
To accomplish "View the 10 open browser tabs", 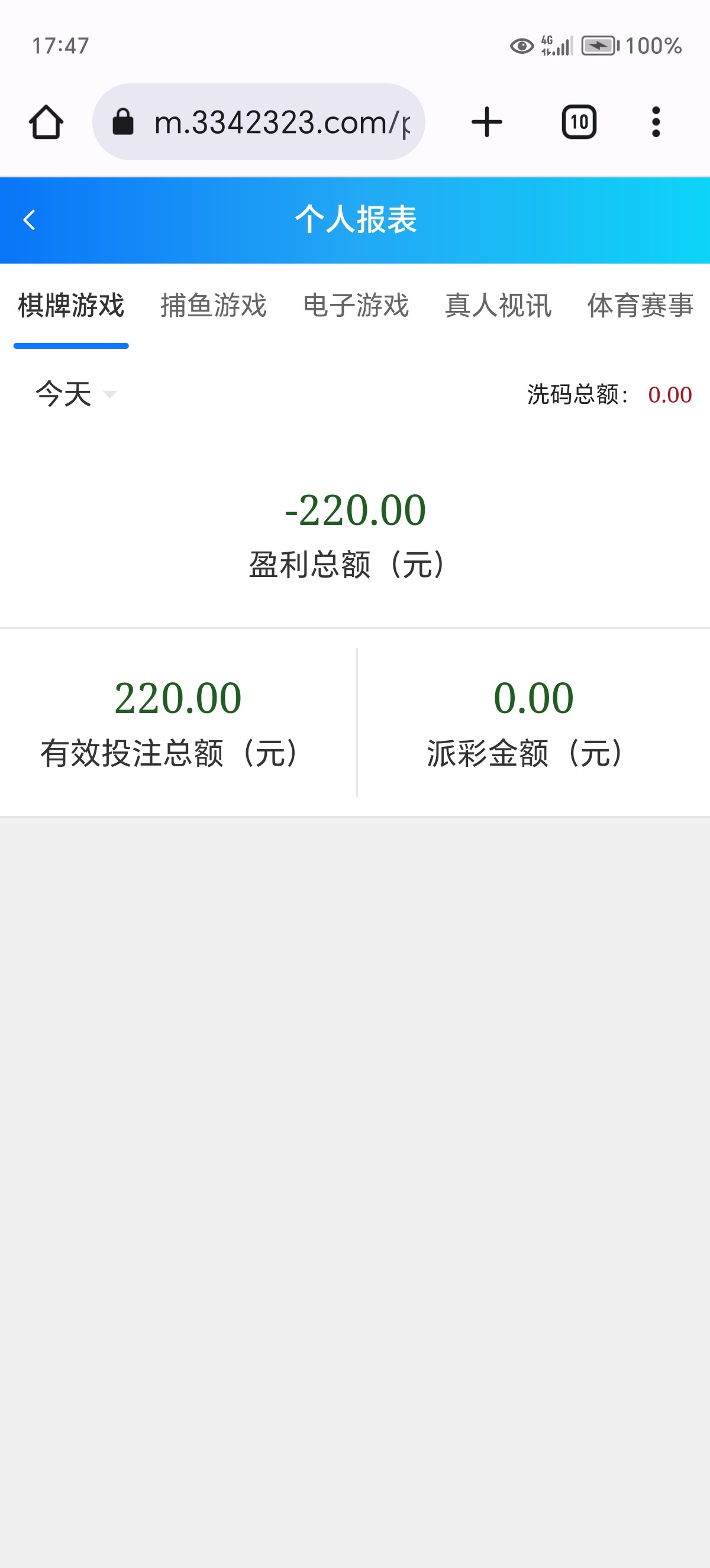I will (x=579, y=122).
